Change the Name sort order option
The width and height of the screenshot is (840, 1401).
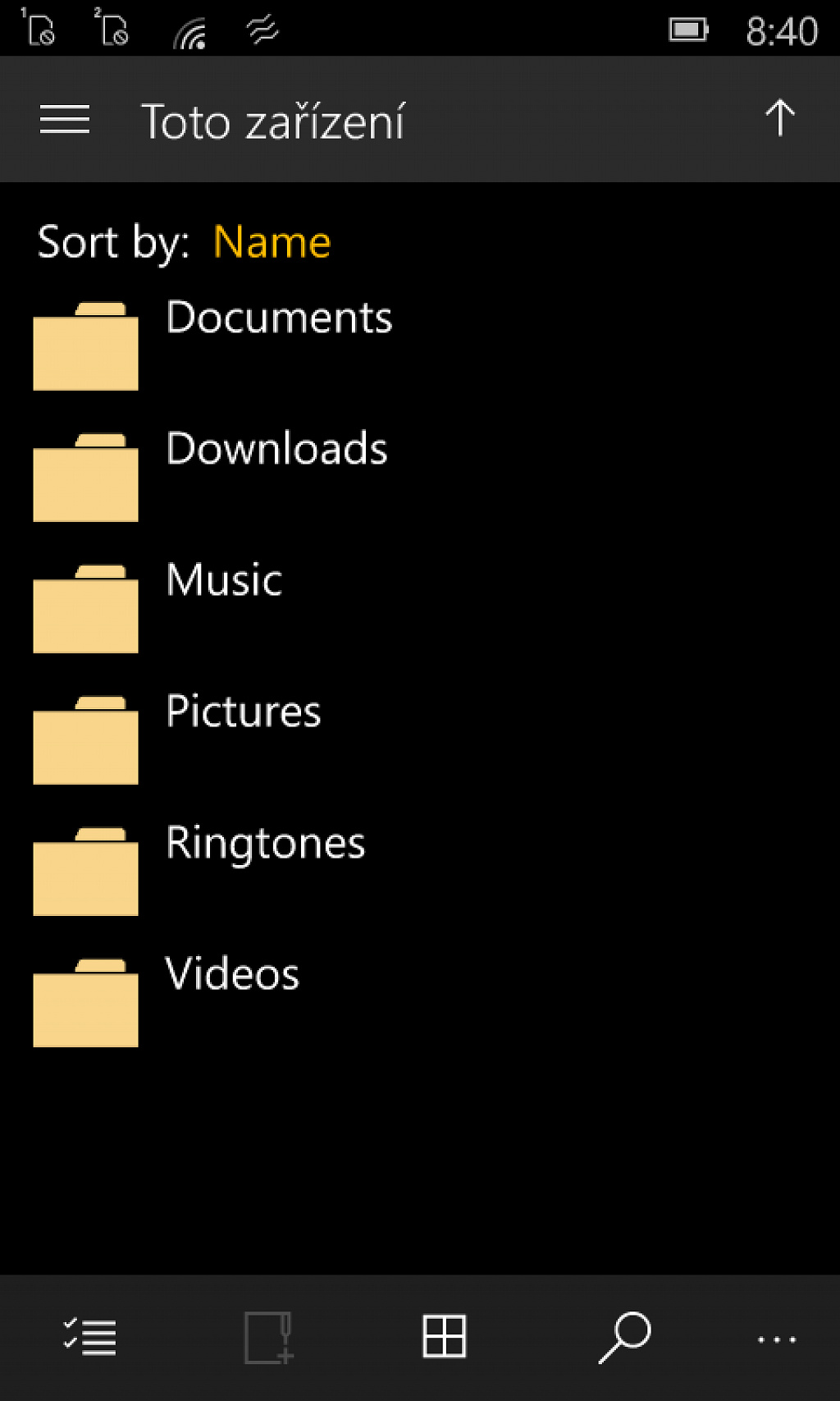pos(272,242)
